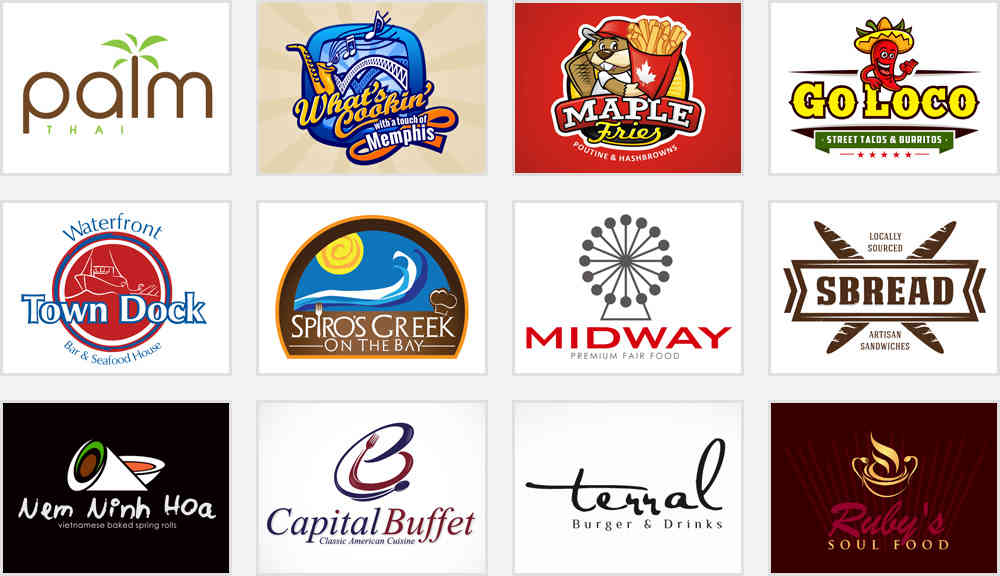1000x576 pixels.
Task: Select the SBread artisan sandwiches logo
Action: click(x=883, y=288)
